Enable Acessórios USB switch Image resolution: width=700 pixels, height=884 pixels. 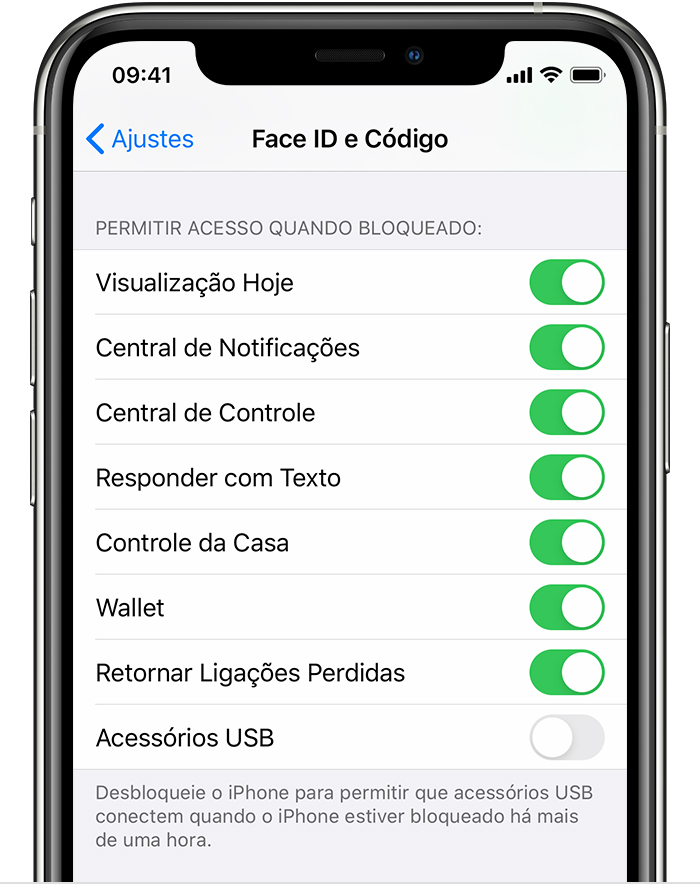[x=566, y=738]
